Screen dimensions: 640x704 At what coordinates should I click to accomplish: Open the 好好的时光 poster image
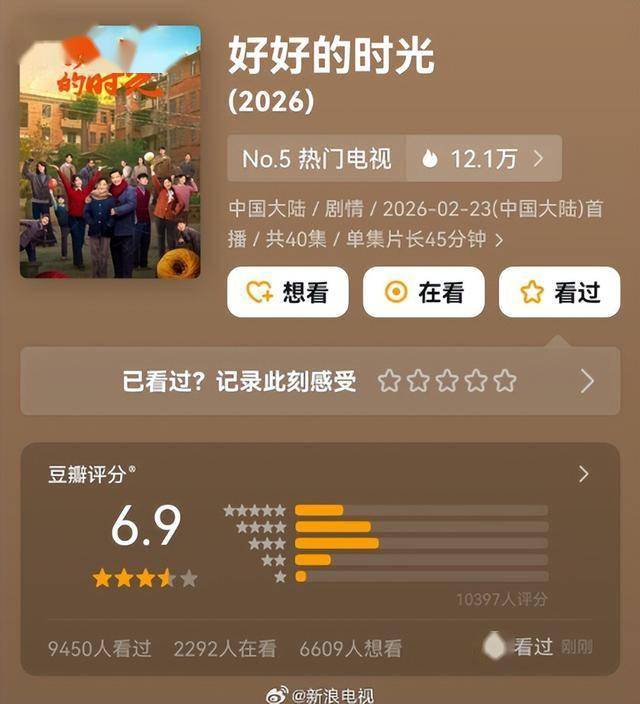pyautogui.click(x=110, y=152)
